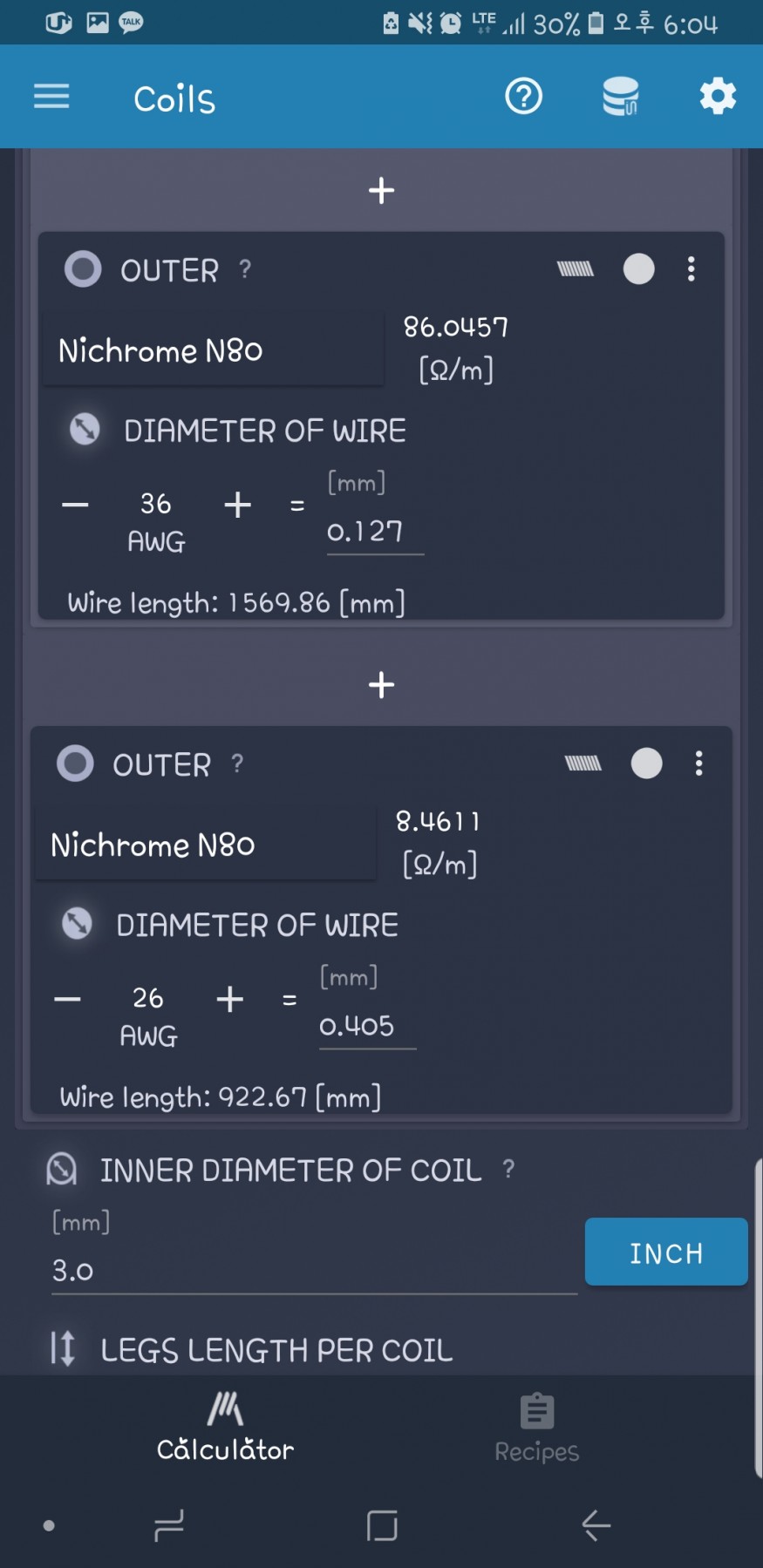Open the resistance database icon
Image resolution: width=763 pixels, height=1568 pixels.
621,96
